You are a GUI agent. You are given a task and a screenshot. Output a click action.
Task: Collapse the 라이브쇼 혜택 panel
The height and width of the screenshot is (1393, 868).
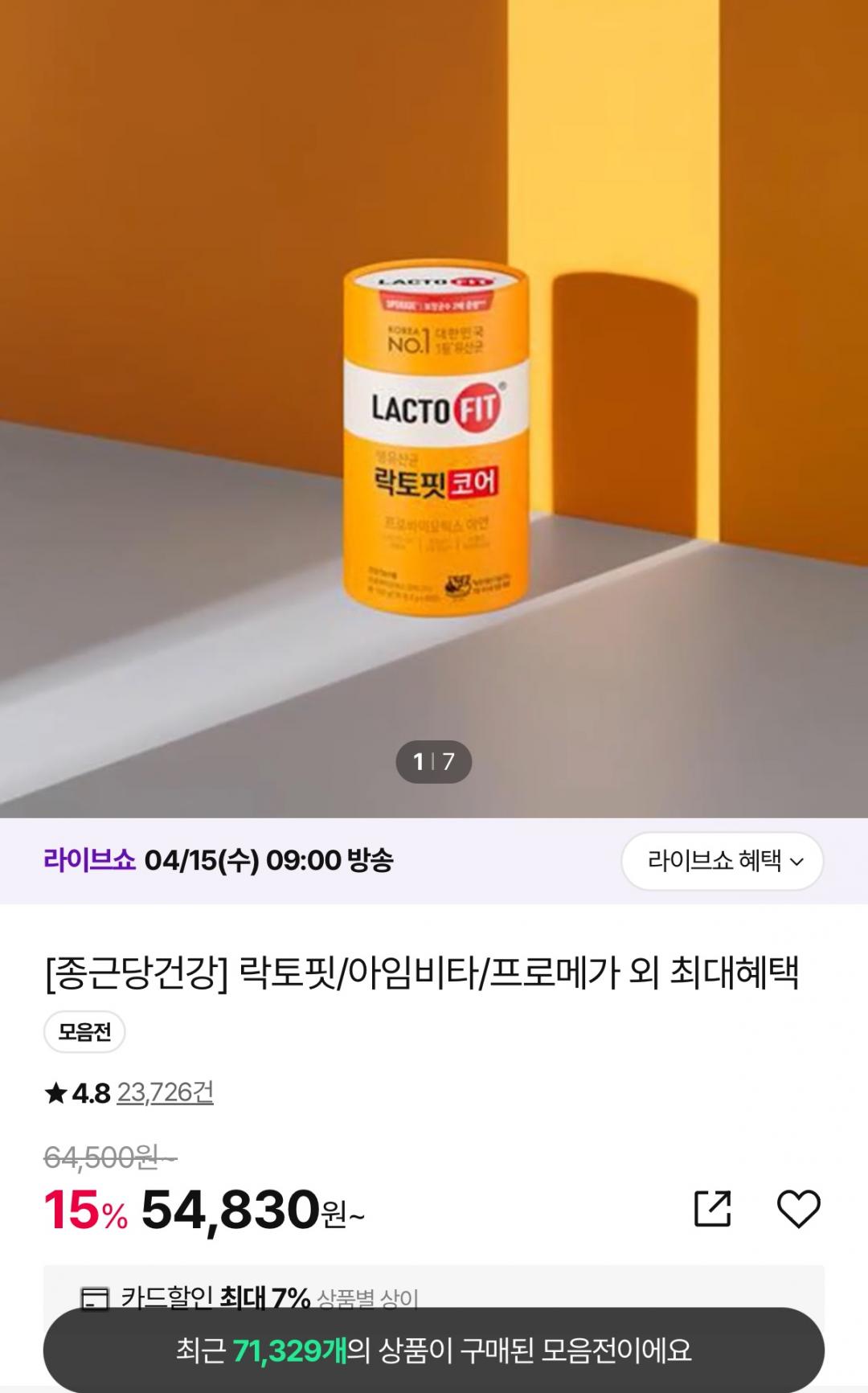click(722, 861)
